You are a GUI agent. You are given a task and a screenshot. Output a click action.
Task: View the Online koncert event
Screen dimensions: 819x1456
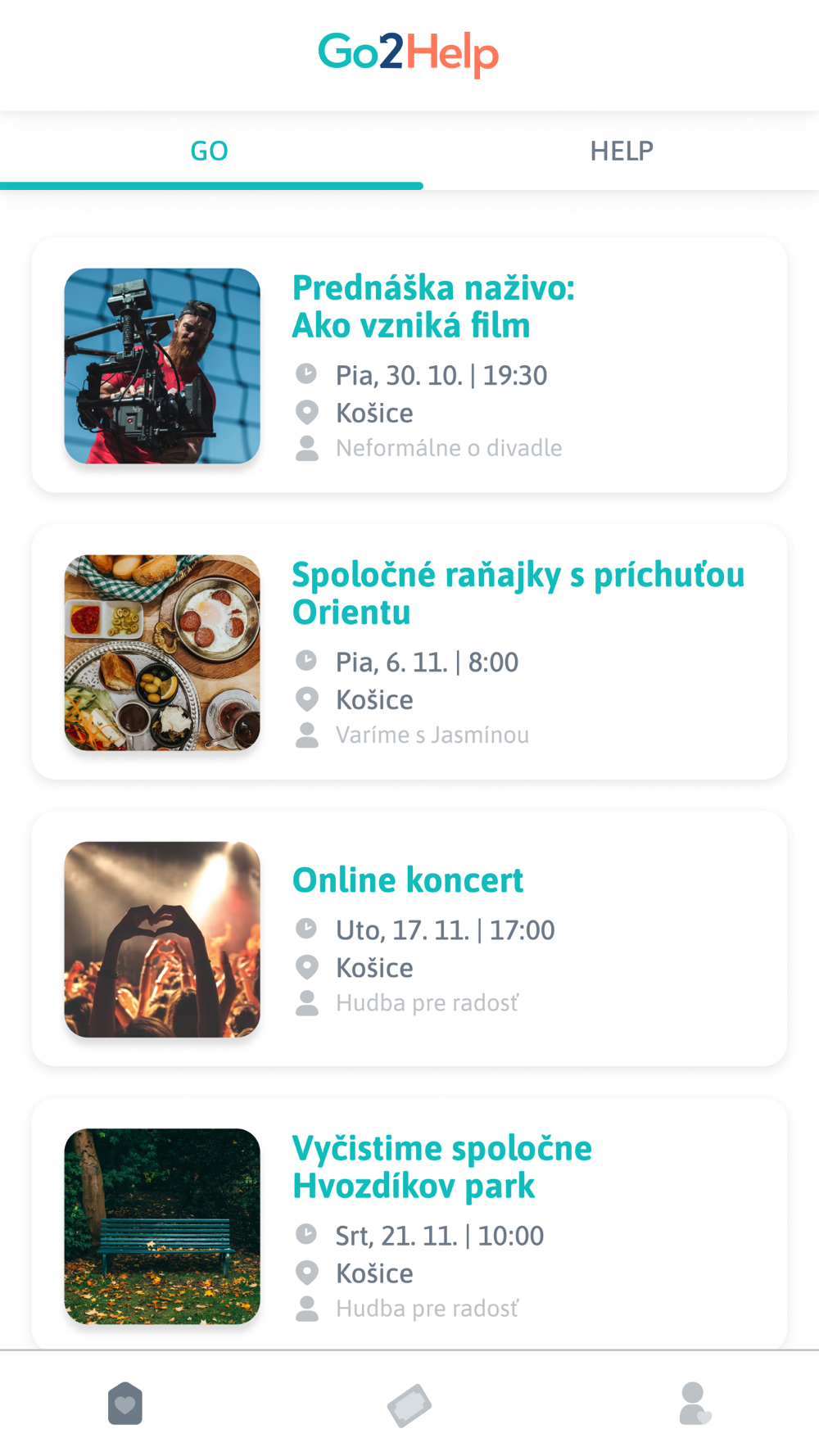[x=408, y=880]
